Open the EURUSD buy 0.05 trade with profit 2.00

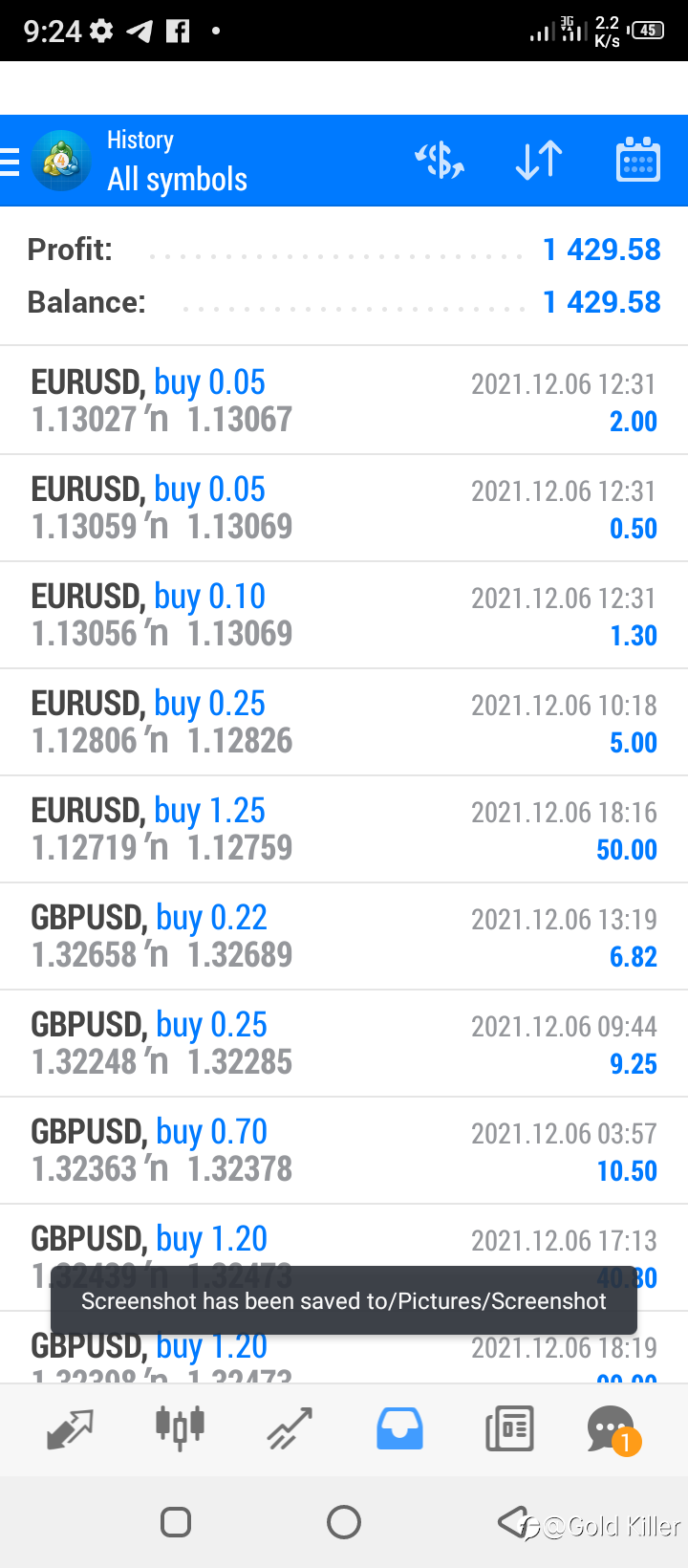pyautogui.click(x=344, y=401)
